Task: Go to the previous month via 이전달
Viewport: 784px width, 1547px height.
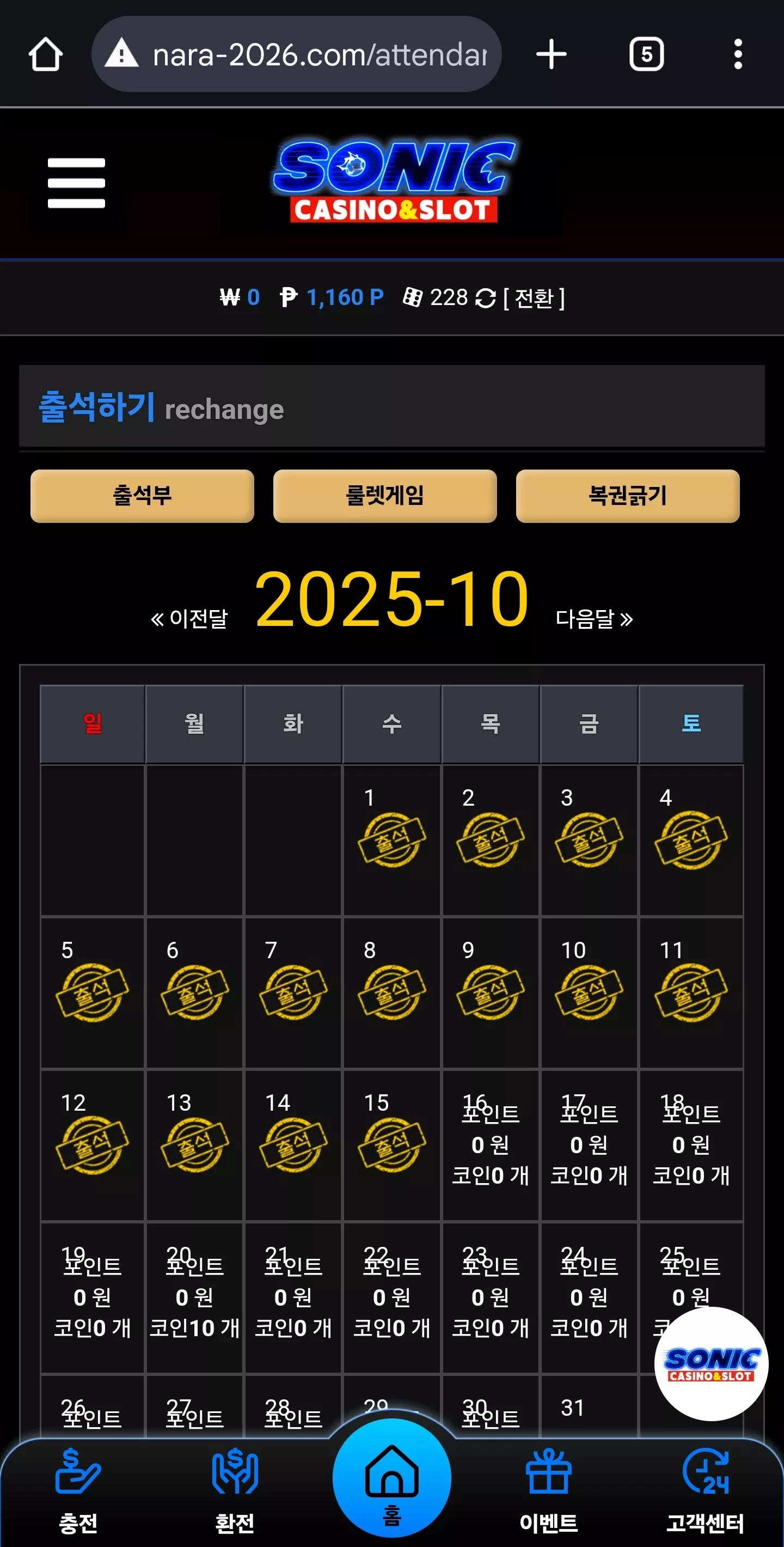Action: [189, 619]
